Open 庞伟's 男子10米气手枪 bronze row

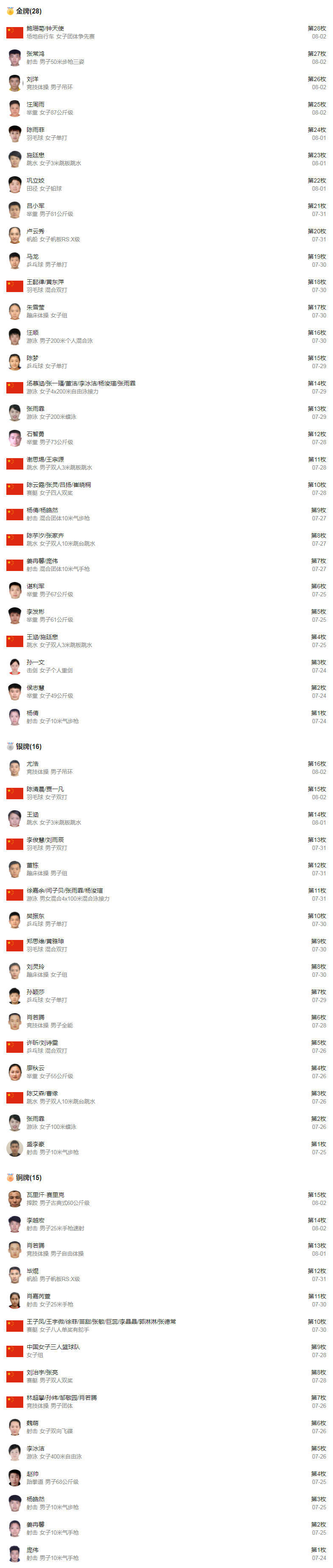166,1554
